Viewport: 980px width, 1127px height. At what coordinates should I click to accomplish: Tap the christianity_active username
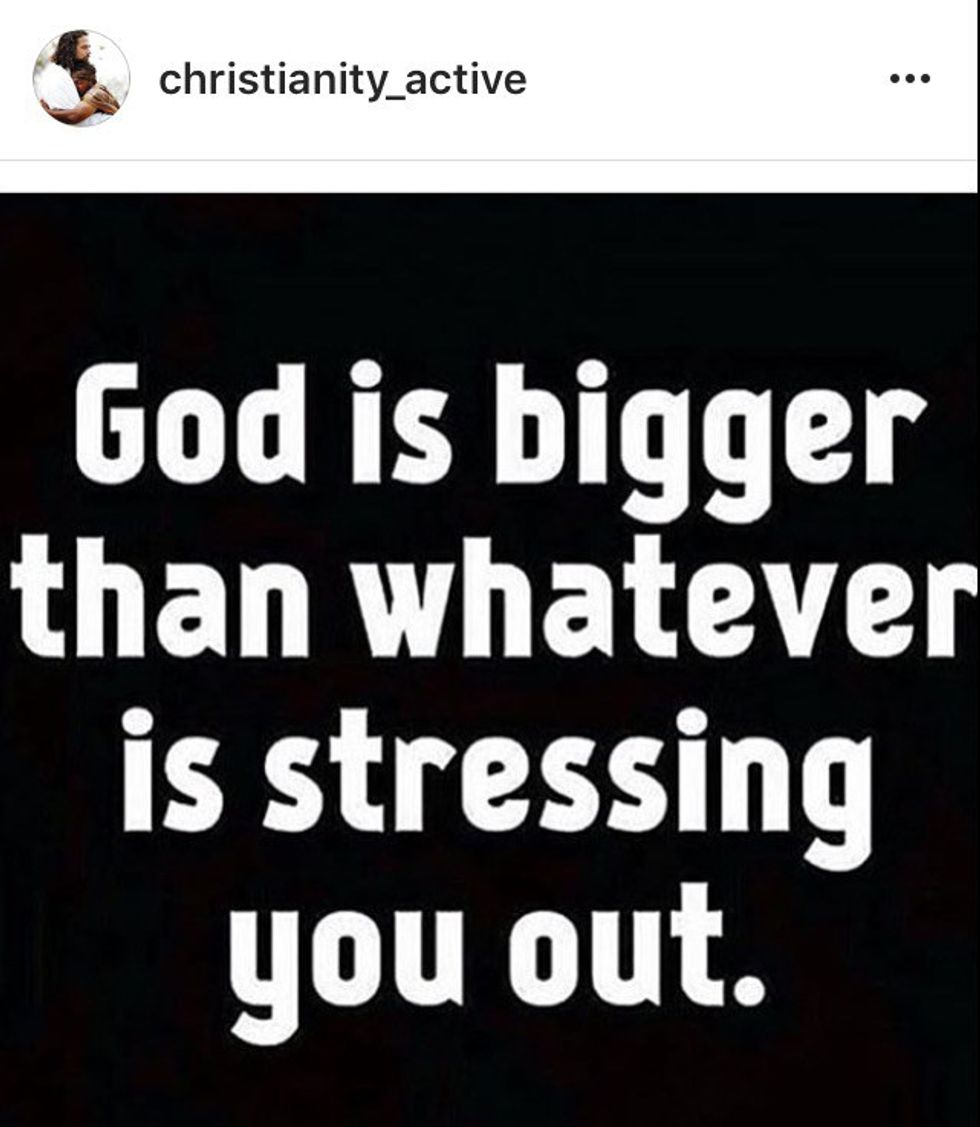coord(342,79)
